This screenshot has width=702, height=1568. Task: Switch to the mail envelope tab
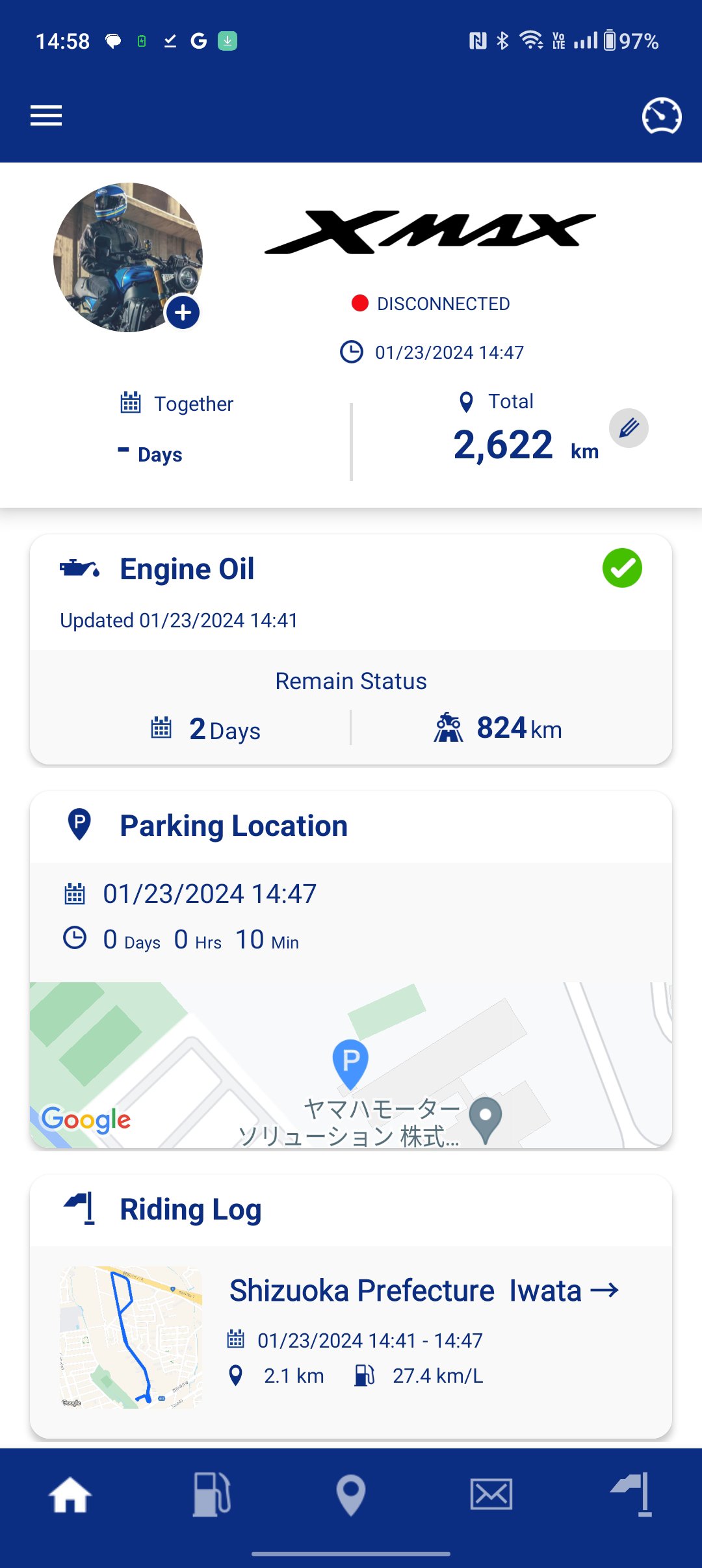491,1495
